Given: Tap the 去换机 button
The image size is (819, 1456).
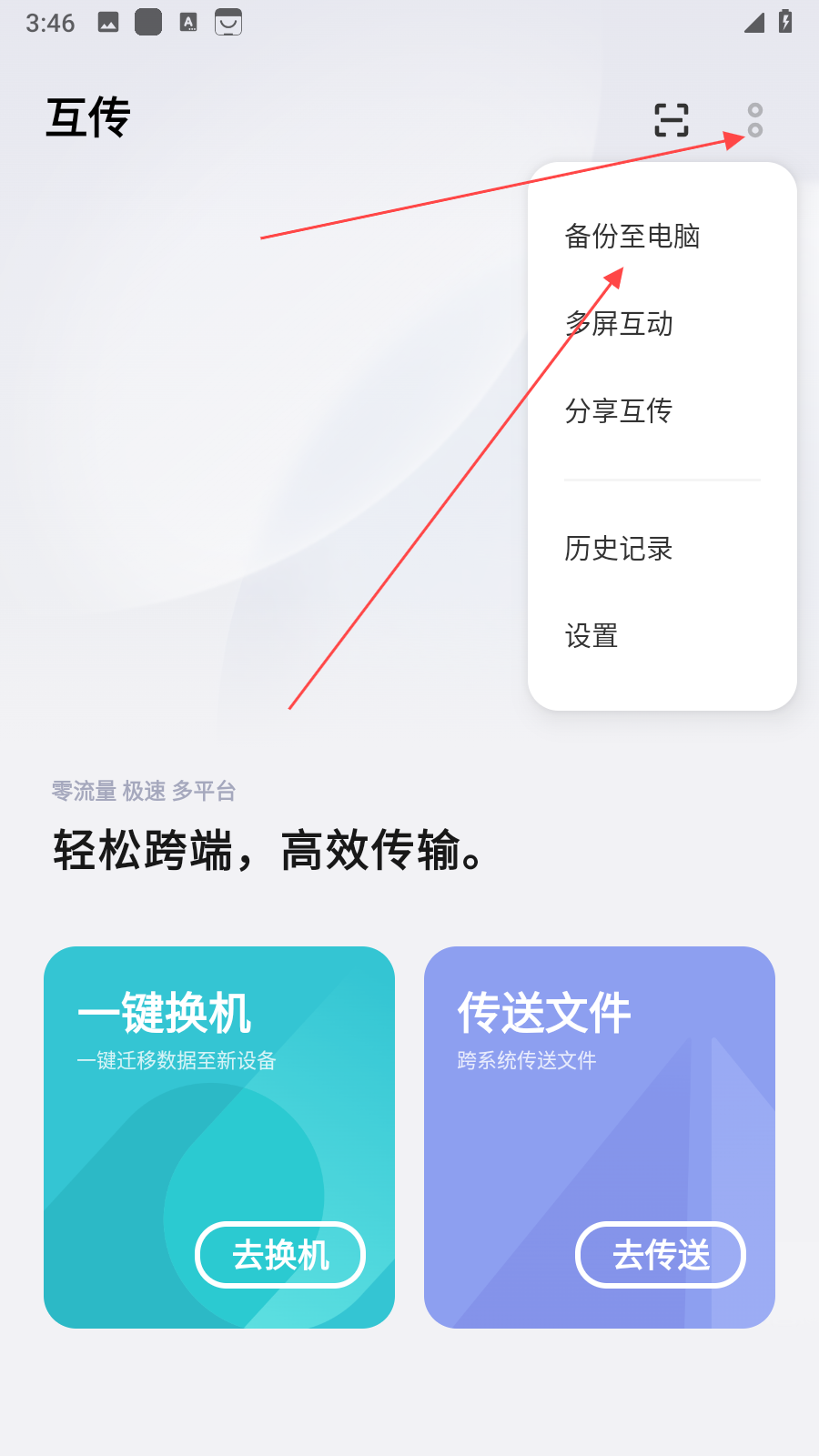Looking at the screenshot, I should click(280, 1255).
